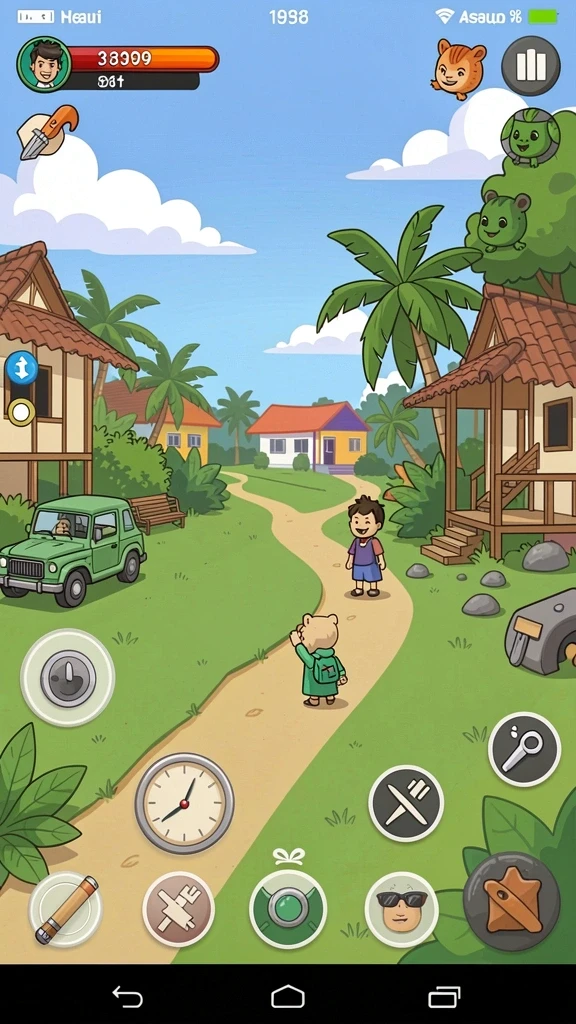Go back with the system back button
The height and width of the screenshot is (1024, 576).
127,997
